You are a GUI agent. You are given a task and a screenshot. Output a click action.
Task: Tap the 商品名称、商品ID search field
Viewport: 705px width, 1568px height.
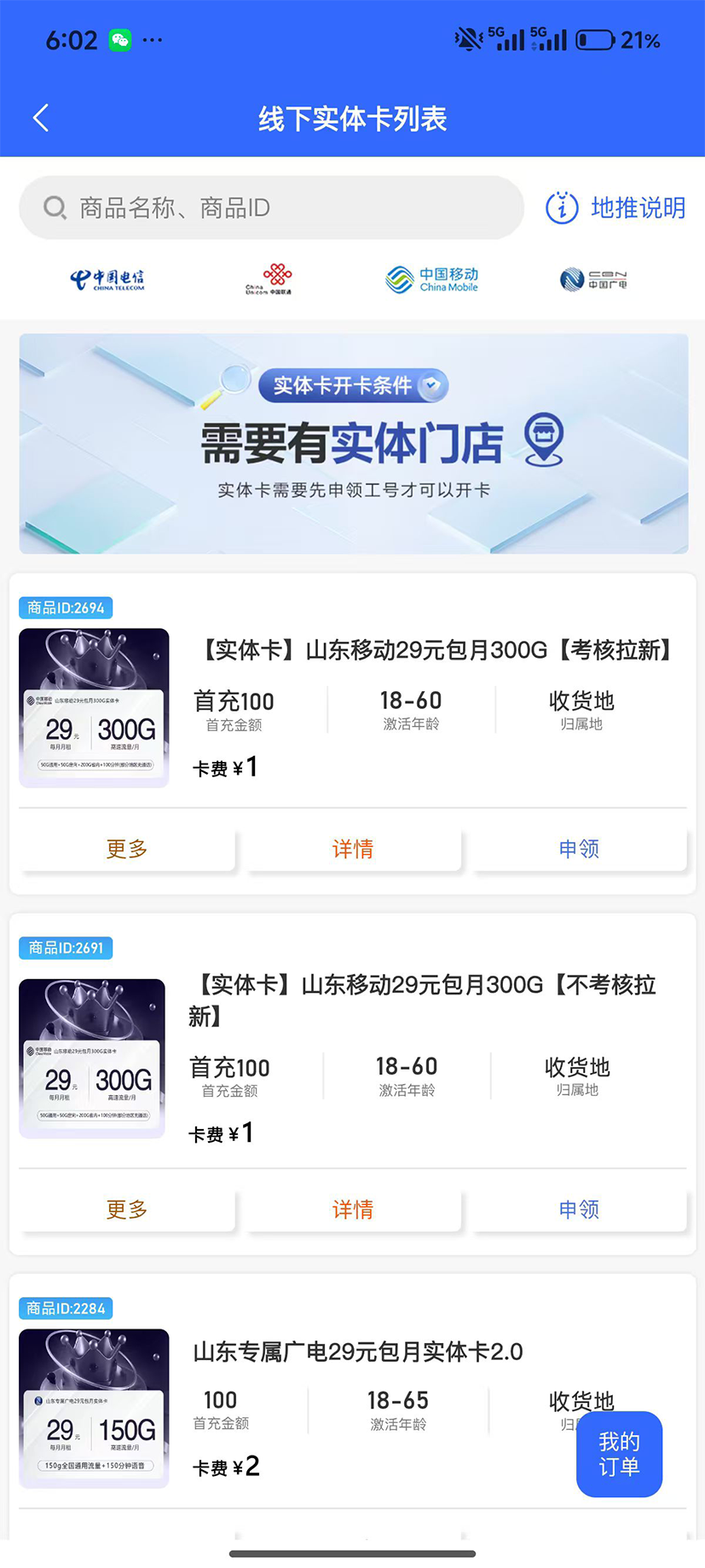coord(271,207)
